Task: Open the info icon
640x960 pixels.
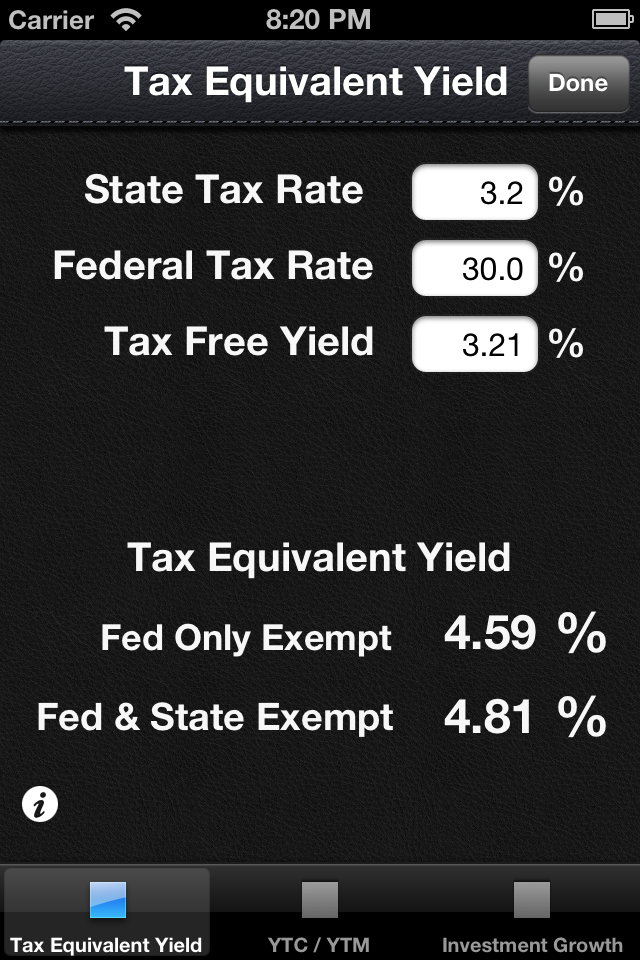Action: pyautogui.click(x=40, y=805)
